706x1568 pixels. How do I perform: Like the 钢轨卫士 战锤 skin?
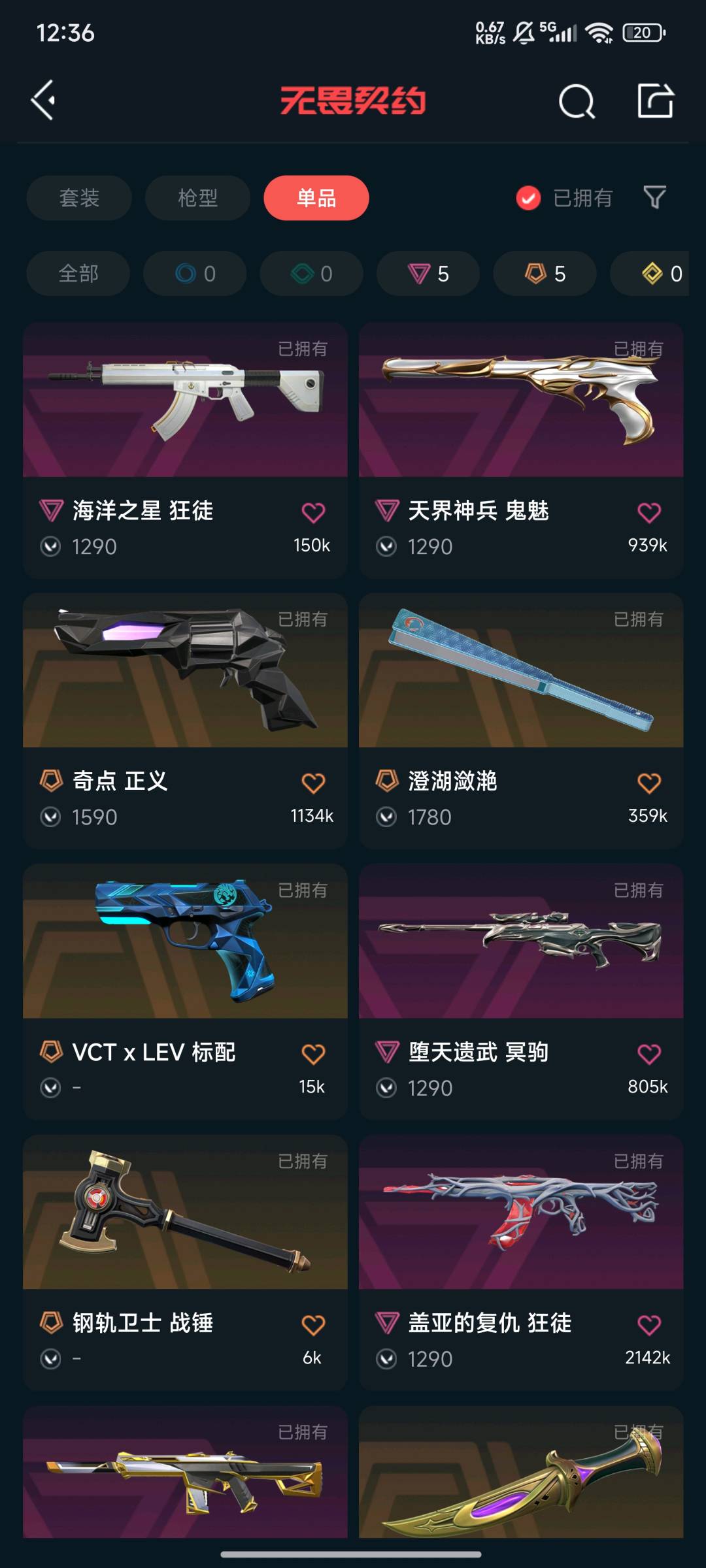(x=313, y=1325)
